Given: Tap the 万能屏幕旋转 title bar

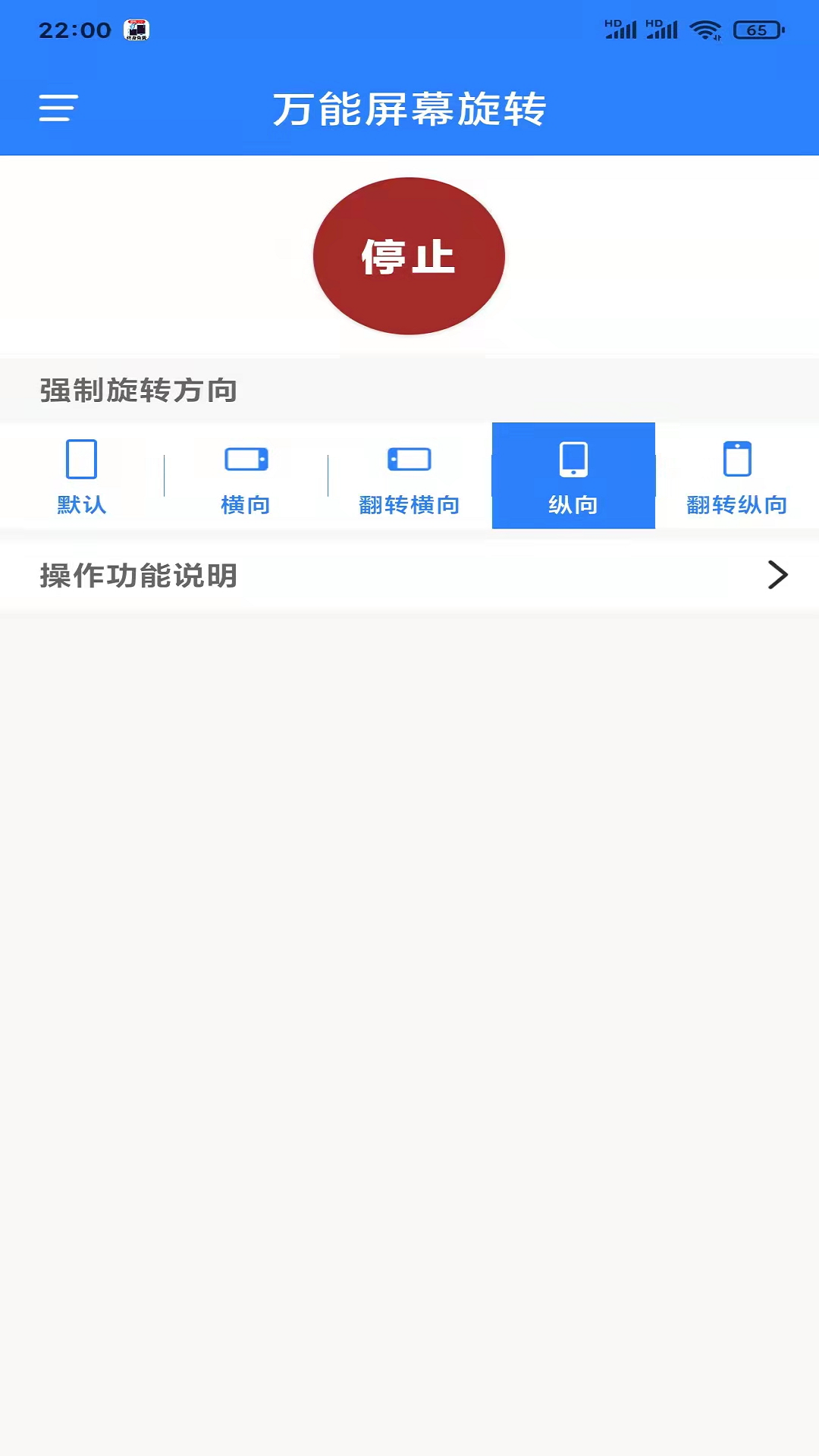Looking at the screenshot, I should [x=409, y=108].
